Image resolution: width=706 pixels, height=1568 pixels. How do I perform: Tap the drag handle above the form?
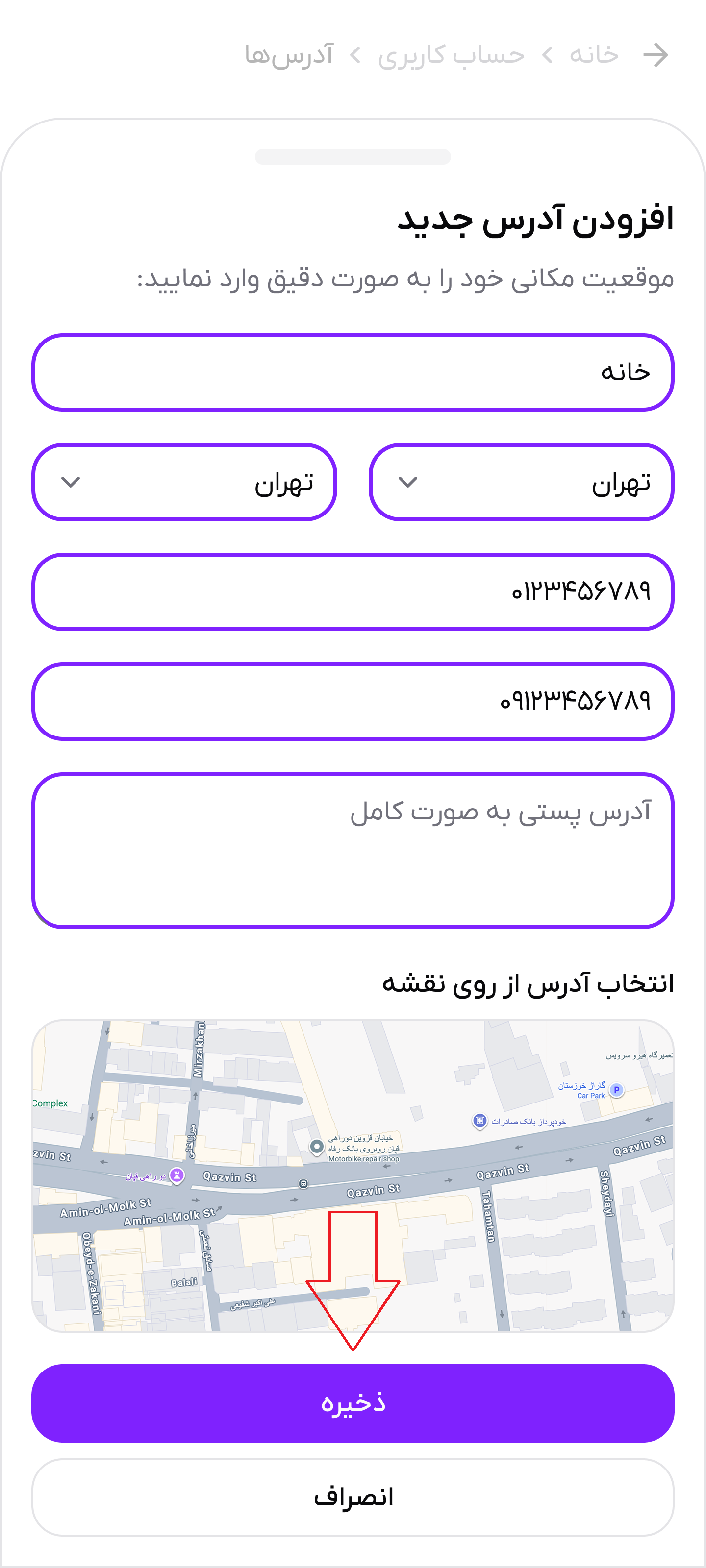(x=353, y=157)
